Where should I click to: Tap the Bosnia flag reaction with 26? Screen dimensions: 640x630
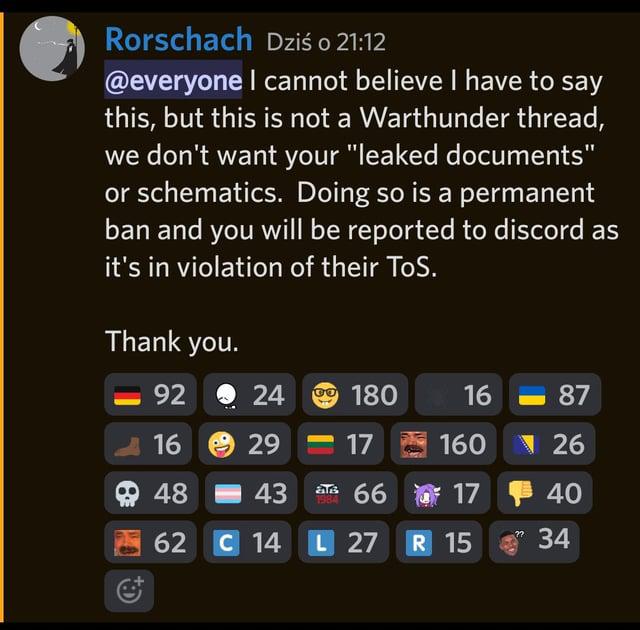click(547, 444)
